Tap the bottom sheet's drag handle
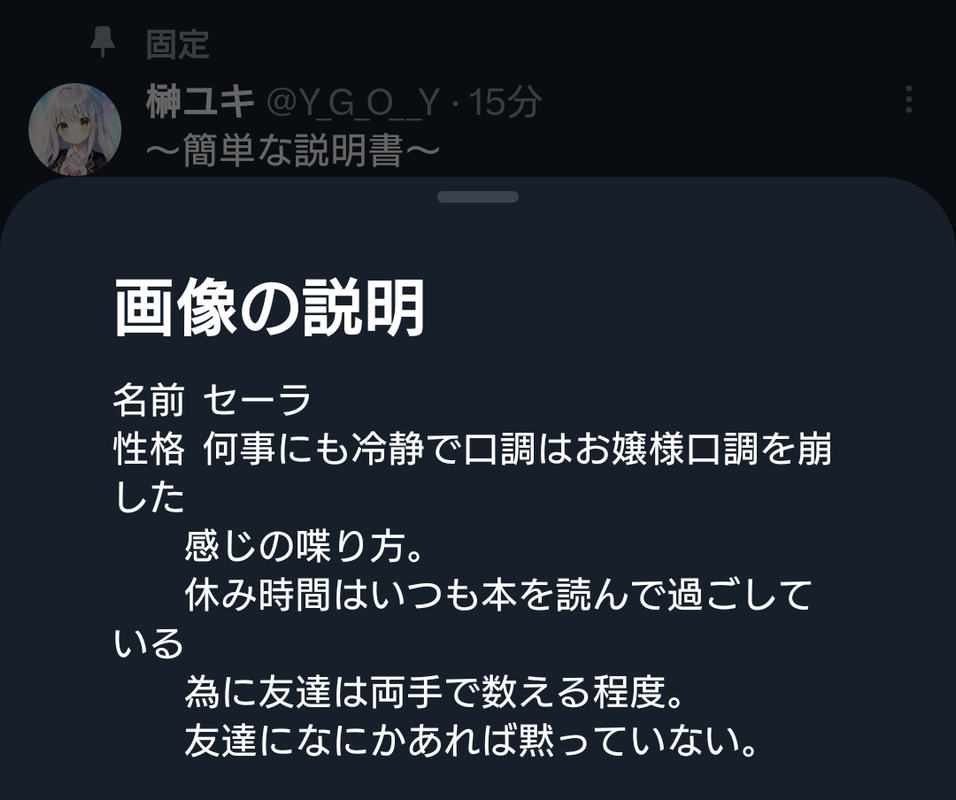This screenshot has width=956, height=800. (478, 197)
